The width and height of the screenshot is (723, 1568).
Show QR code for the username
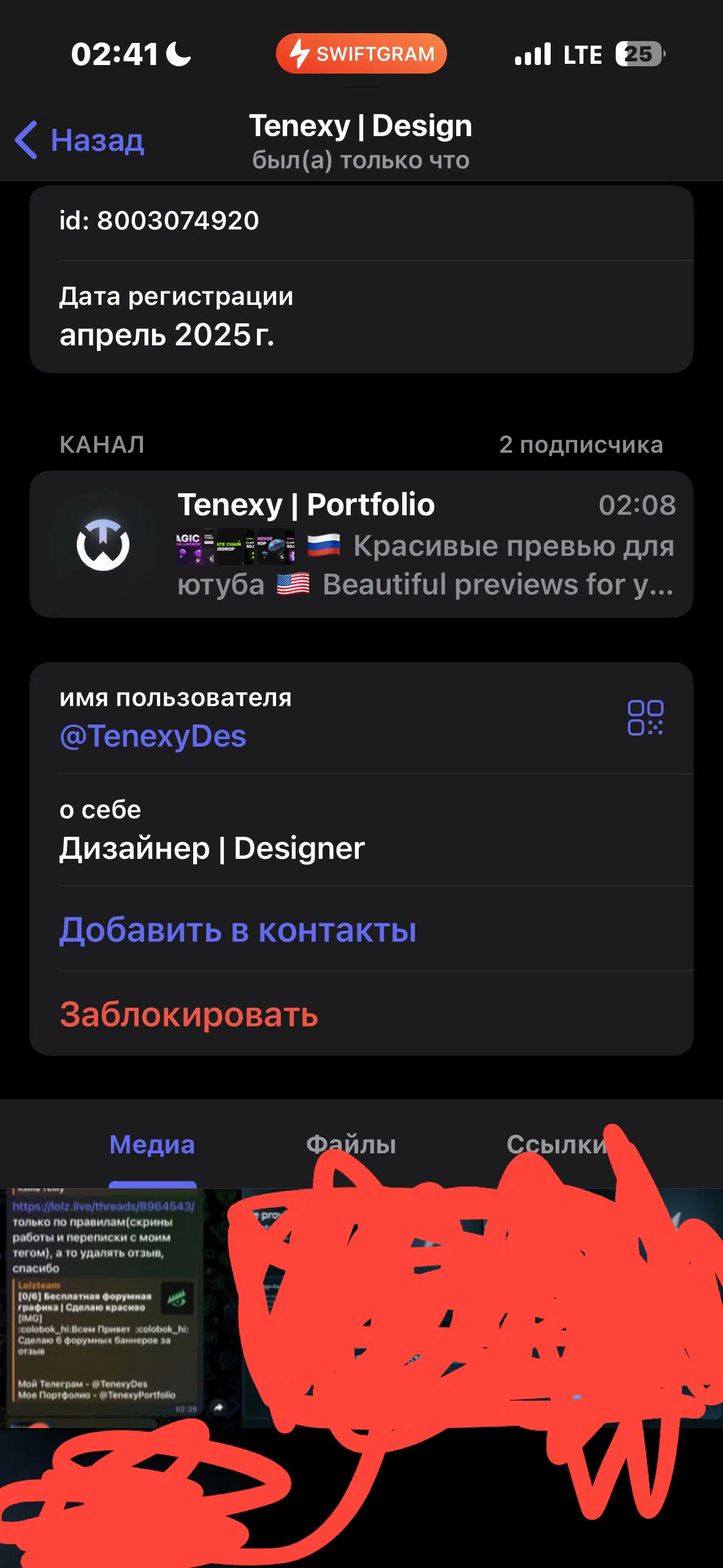[645, 717]
